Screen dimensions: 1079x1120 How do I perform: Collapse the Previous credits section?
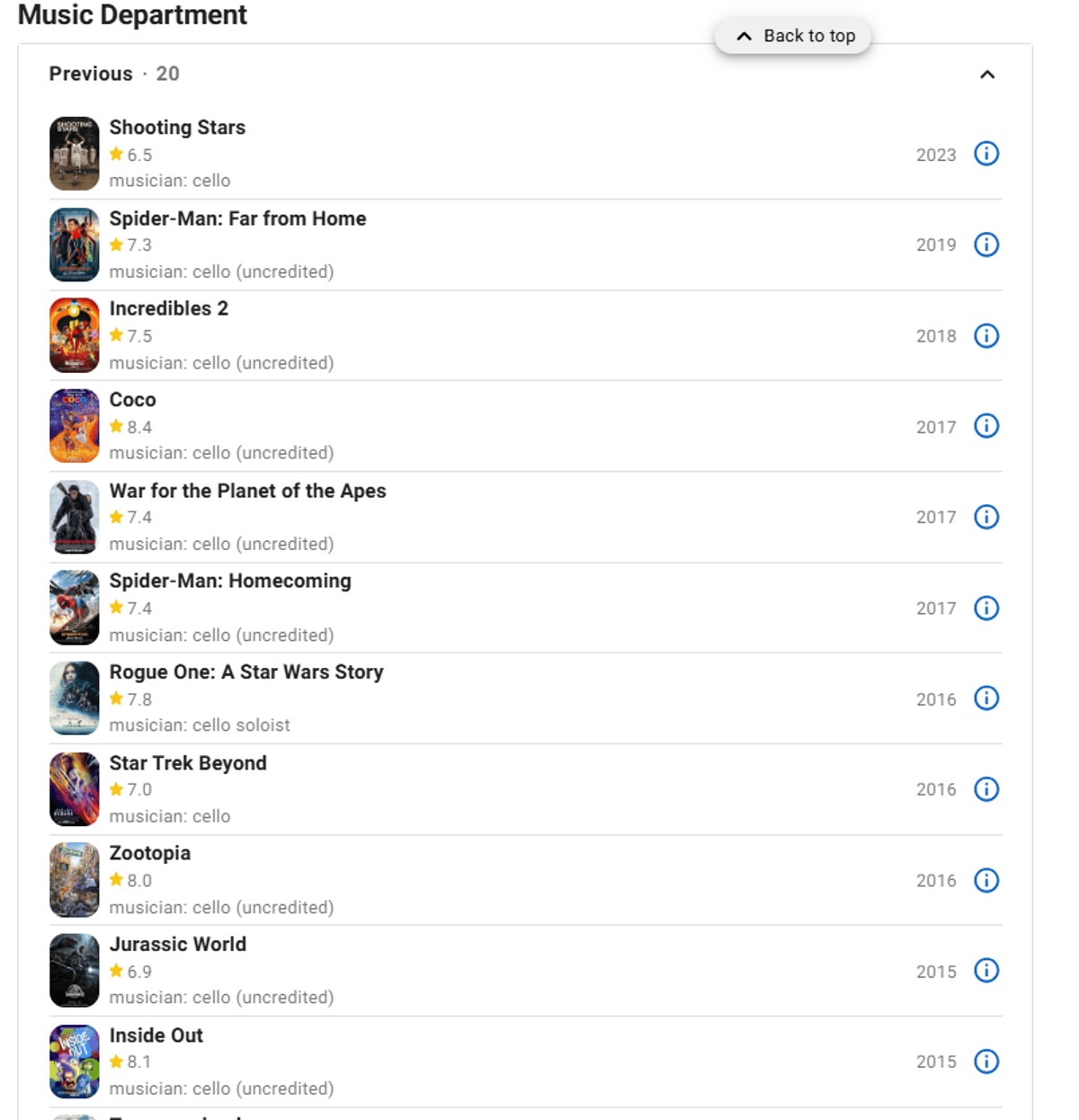986,75
